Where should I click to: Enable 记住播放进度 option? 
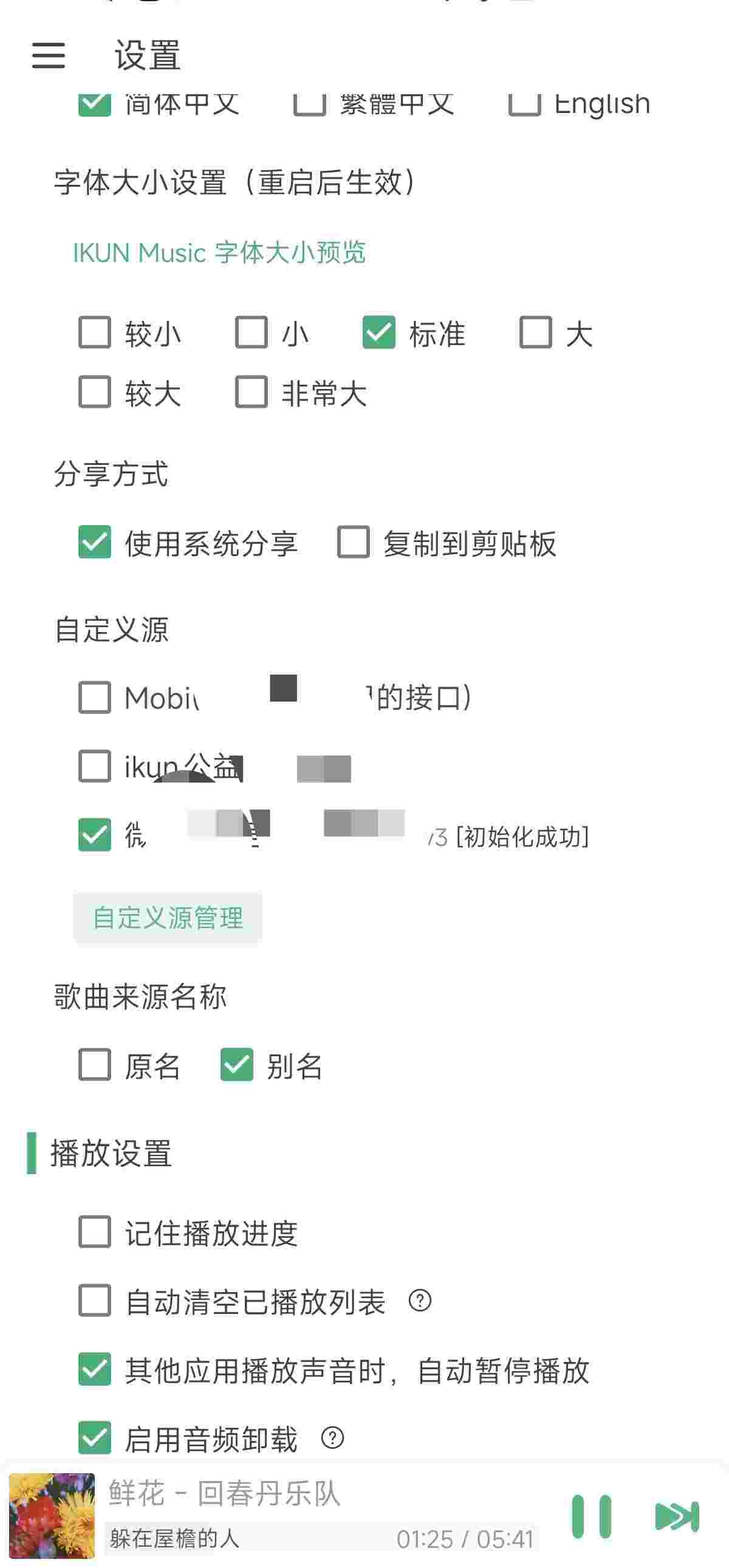(x=94, y=1232)
